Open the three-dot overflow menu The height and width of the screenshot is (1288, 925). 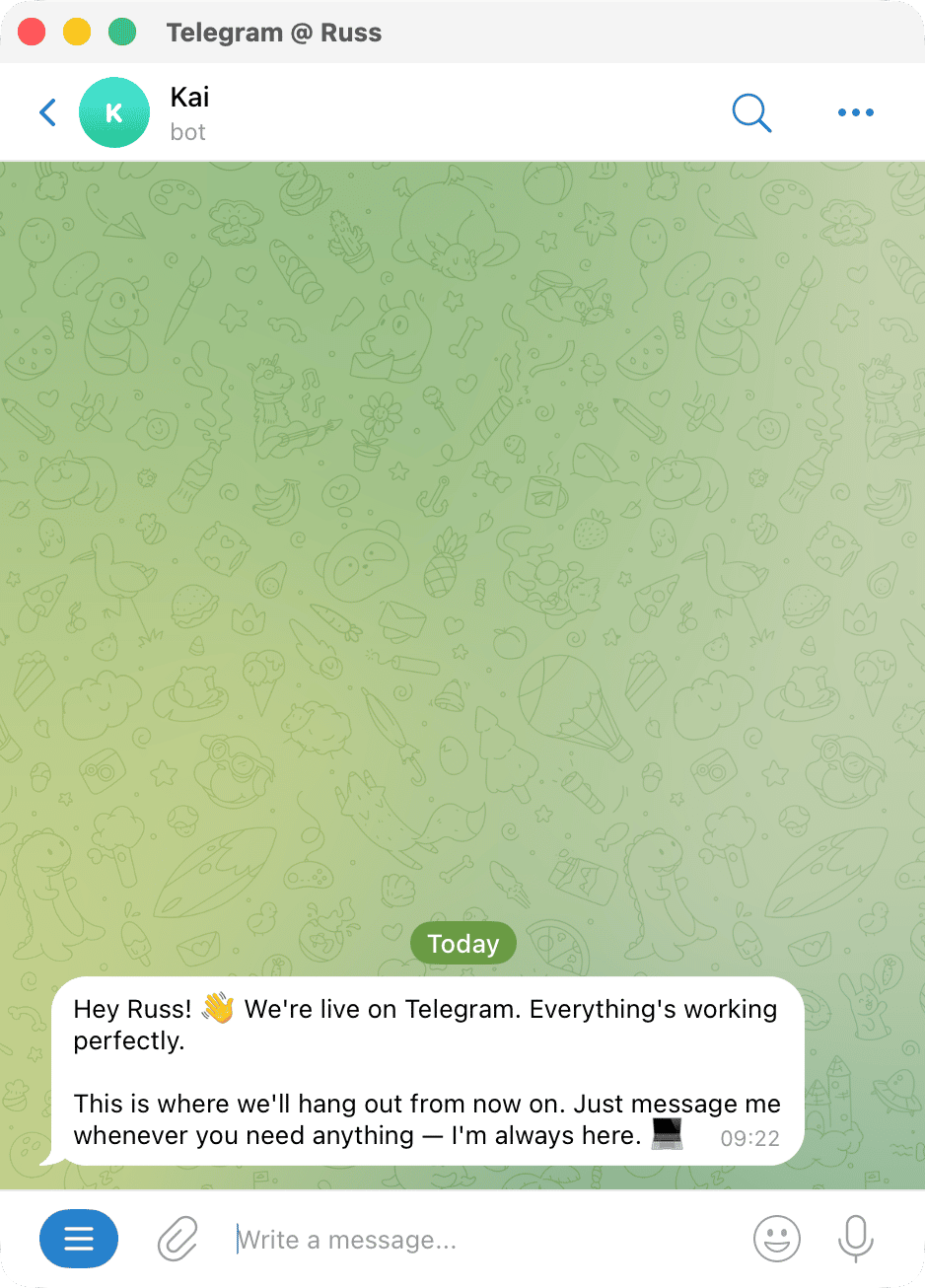coord(855,112)
